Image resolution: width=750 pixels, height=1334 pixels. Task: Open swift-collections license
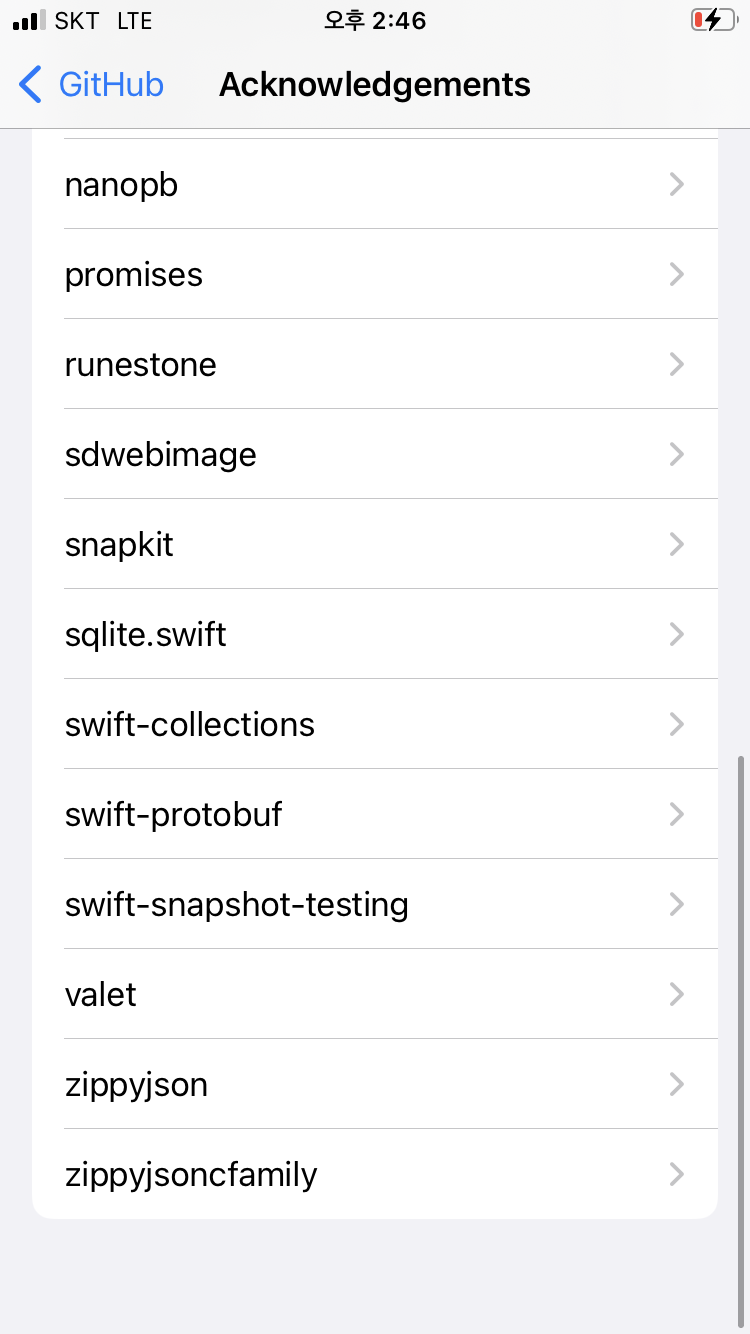click(375, 724)
